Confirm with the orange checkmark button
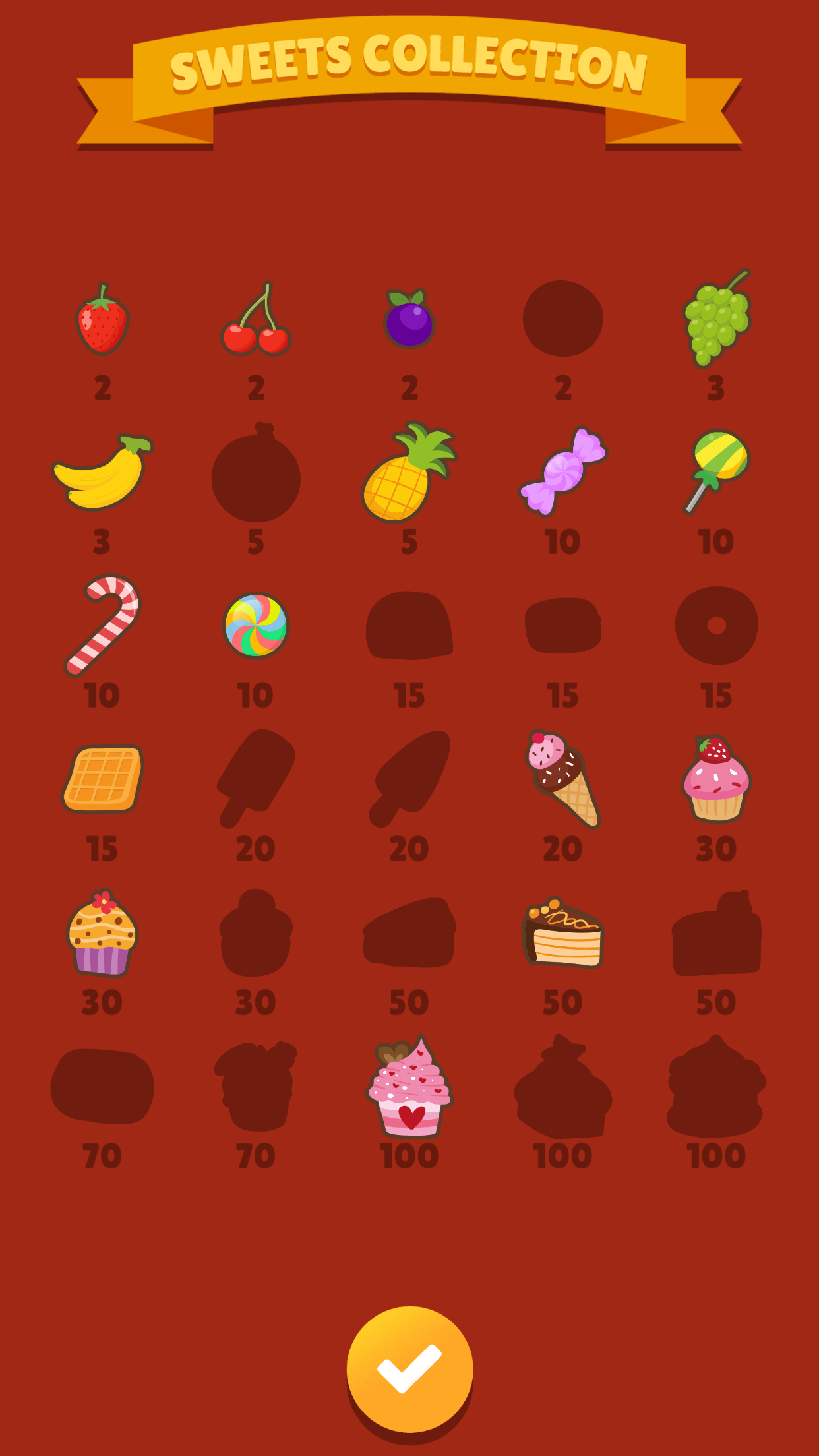This screenshot has width=819, height=1456. tap(409, 1368)
